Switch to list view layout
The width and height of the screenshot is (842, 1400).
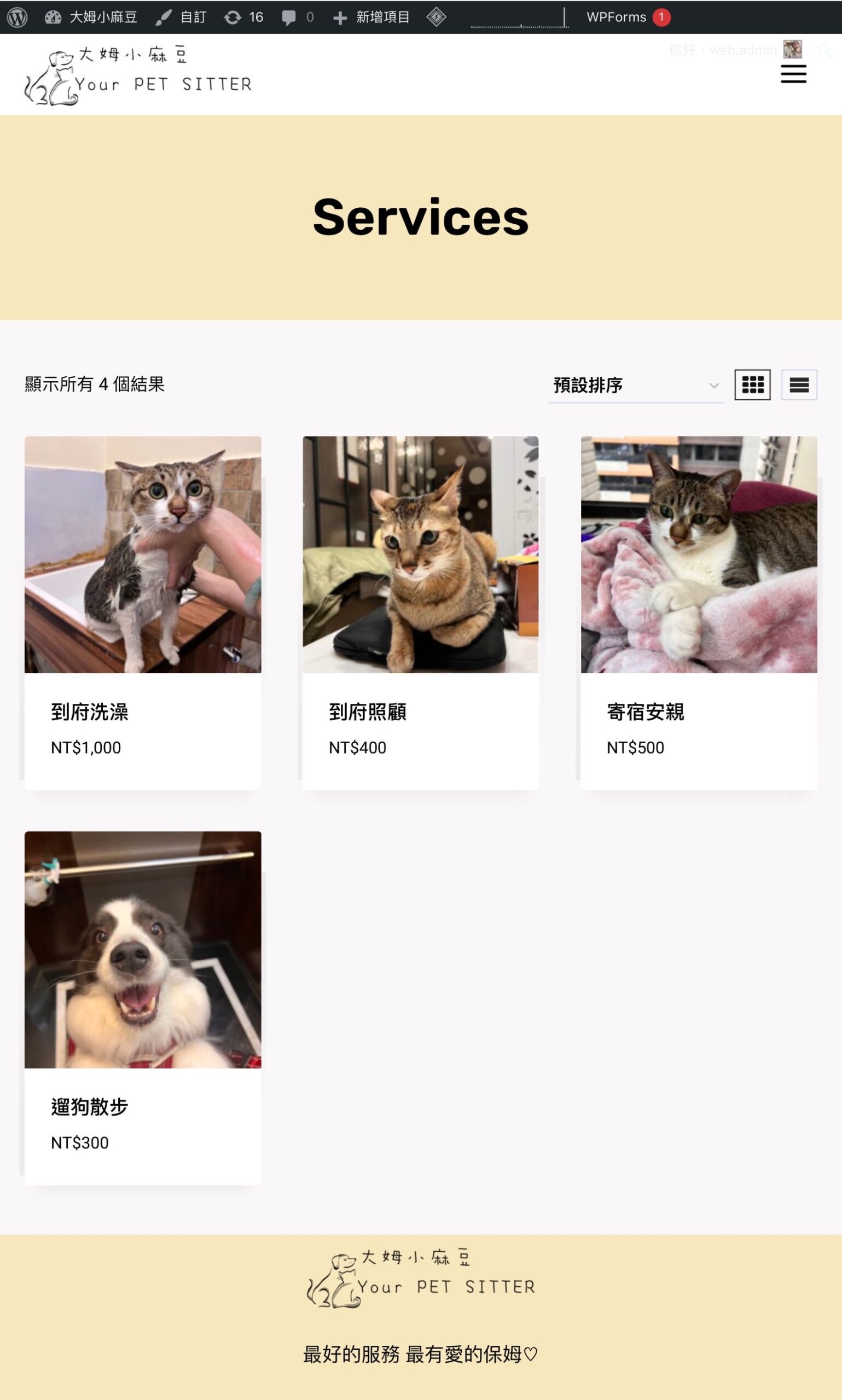click(798, 385)
